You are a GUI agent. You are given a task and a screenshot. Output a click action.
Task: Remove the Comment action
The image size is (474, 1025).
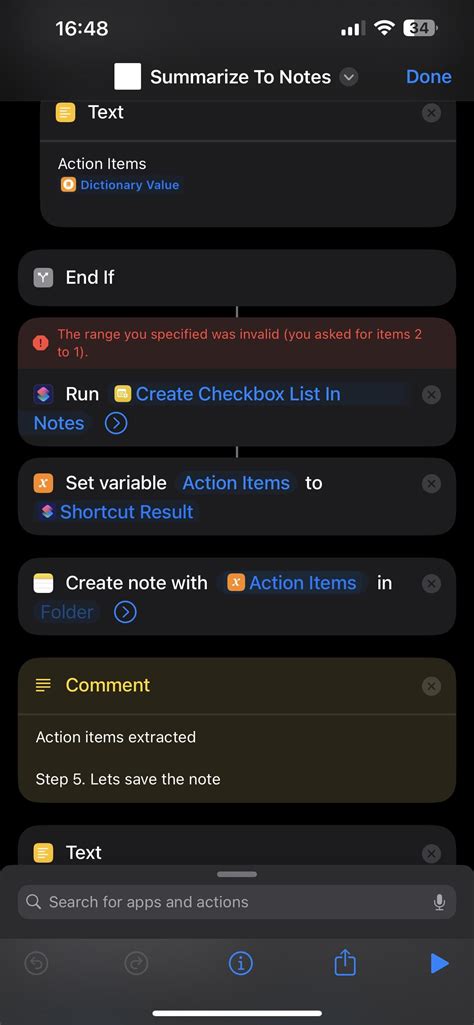click(x=431, y=686)
